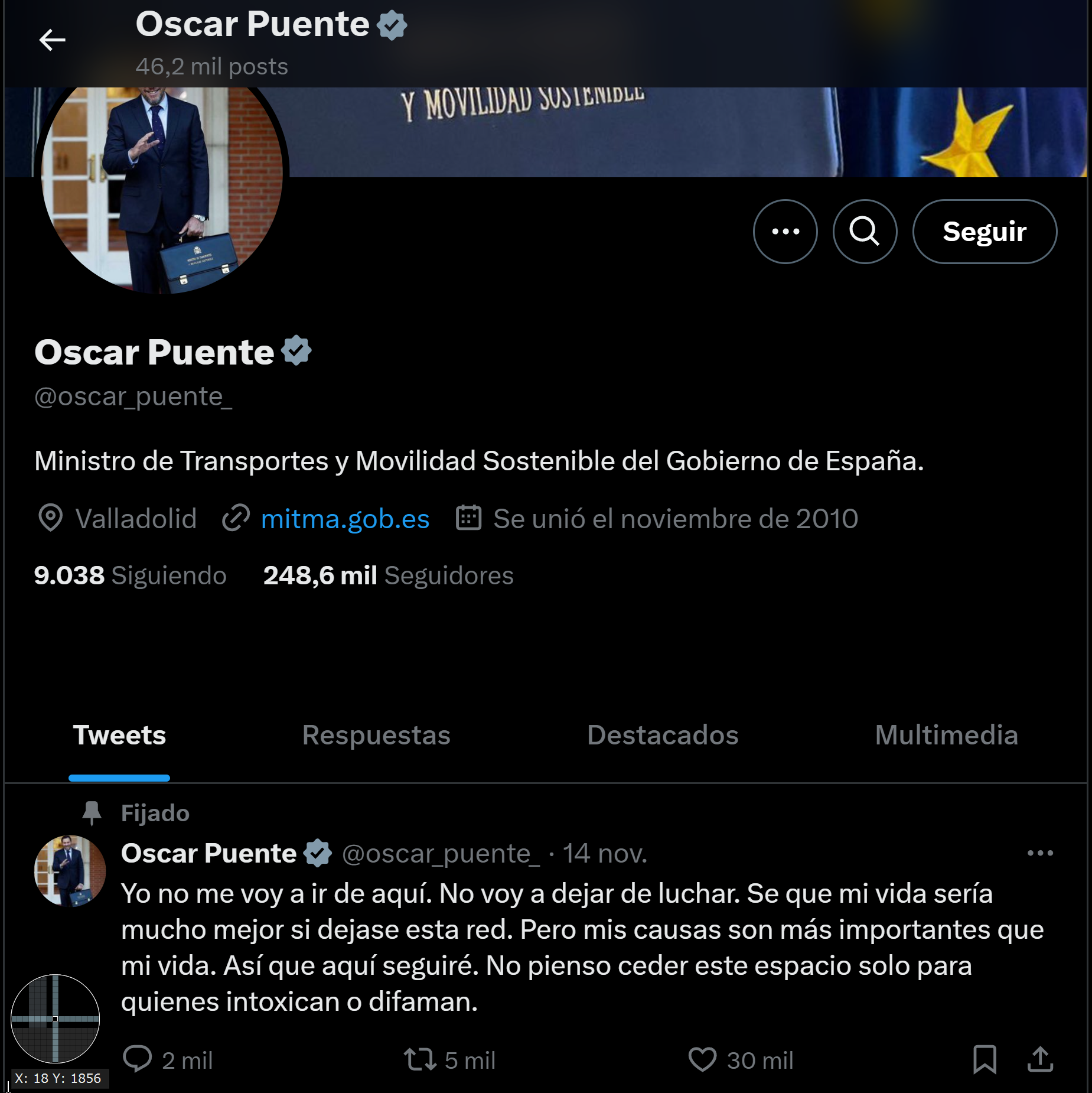View the 9.038 Siguiendo list
The image size is (1092, 1093).
(130, 575)
